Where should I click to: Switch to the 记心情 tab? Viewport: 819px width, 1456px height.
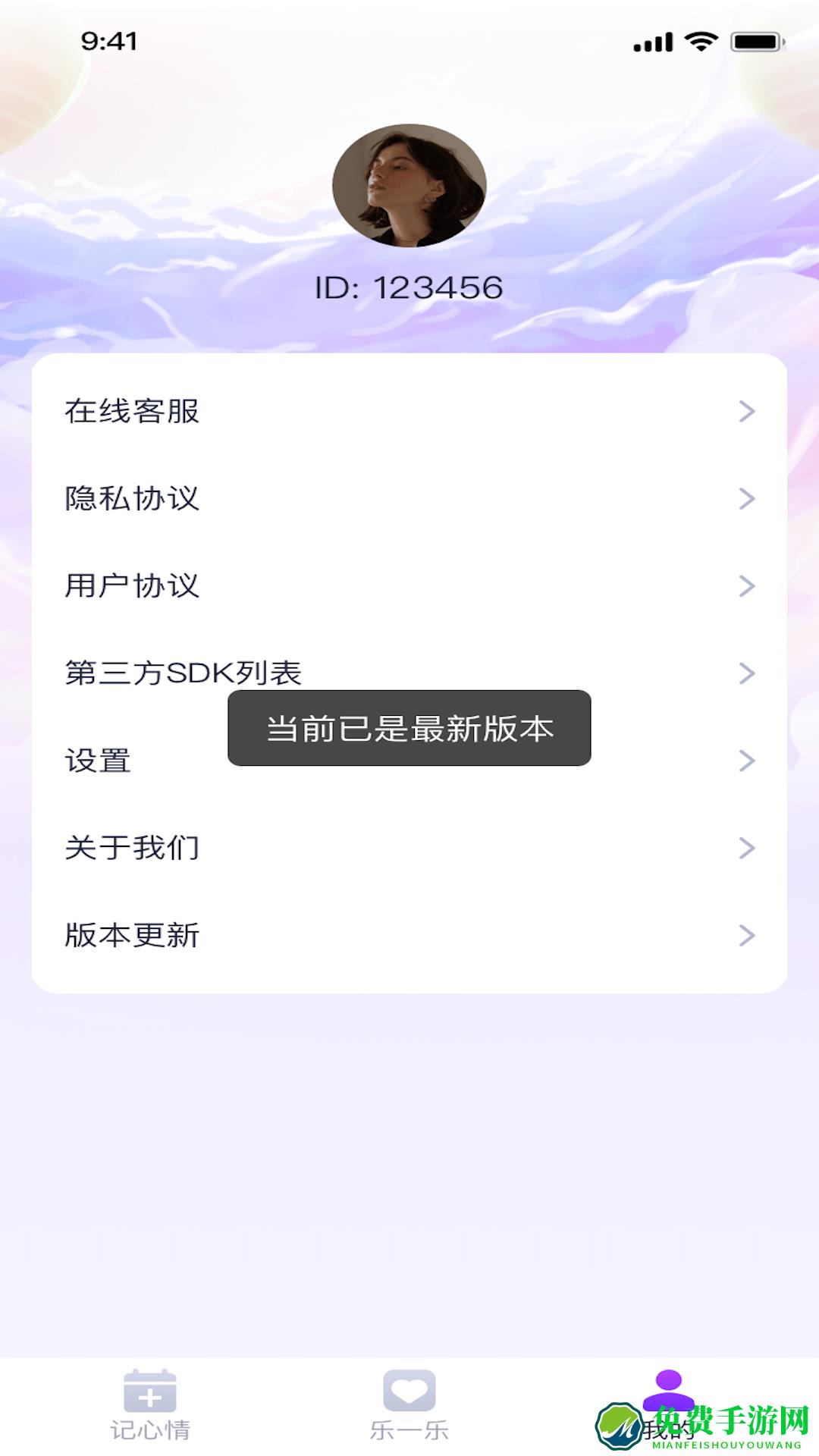coord(150,1405)
